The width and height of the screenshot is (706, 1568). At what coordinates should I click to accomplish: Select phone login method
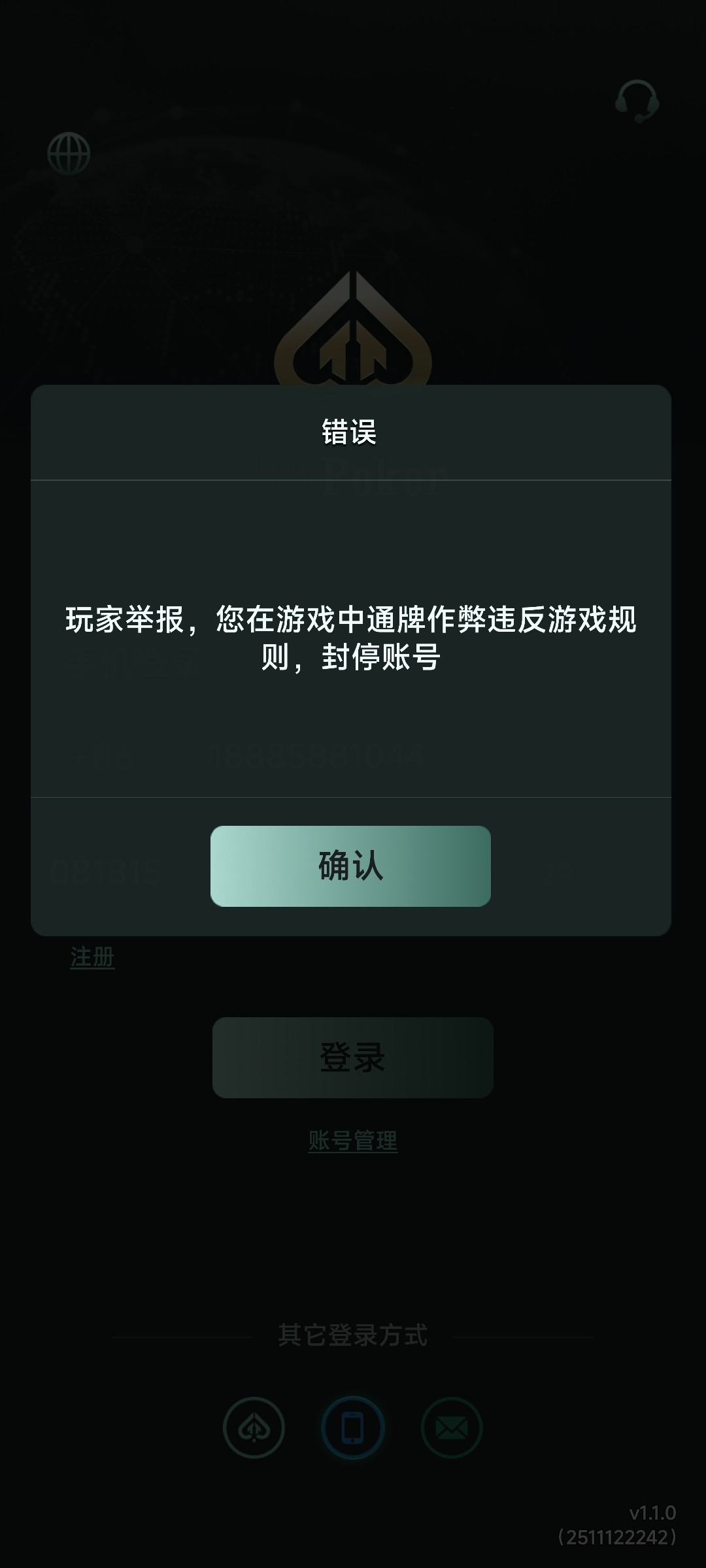pos(352,1428)
